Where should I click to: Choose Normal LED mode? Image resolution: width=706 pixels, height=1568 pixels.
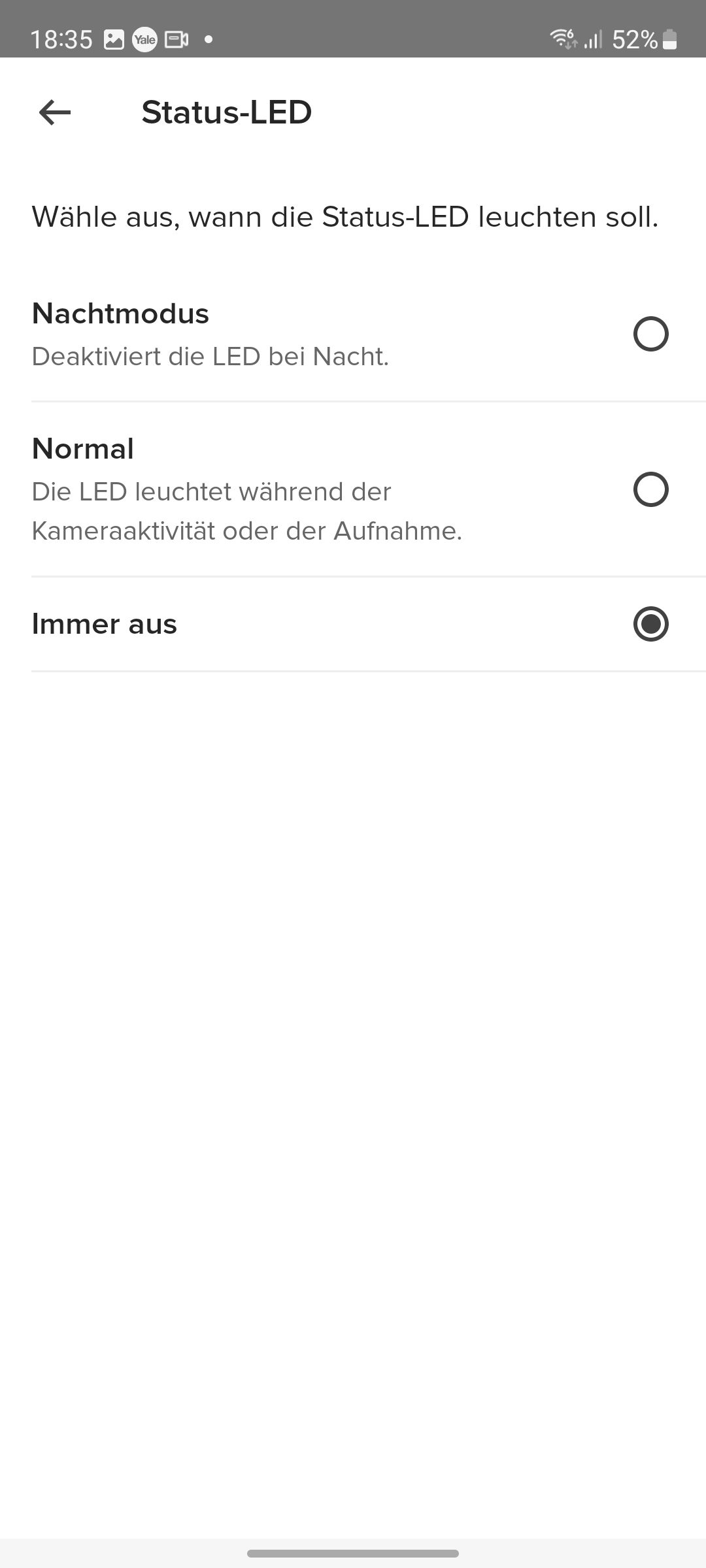click(650, 489)
